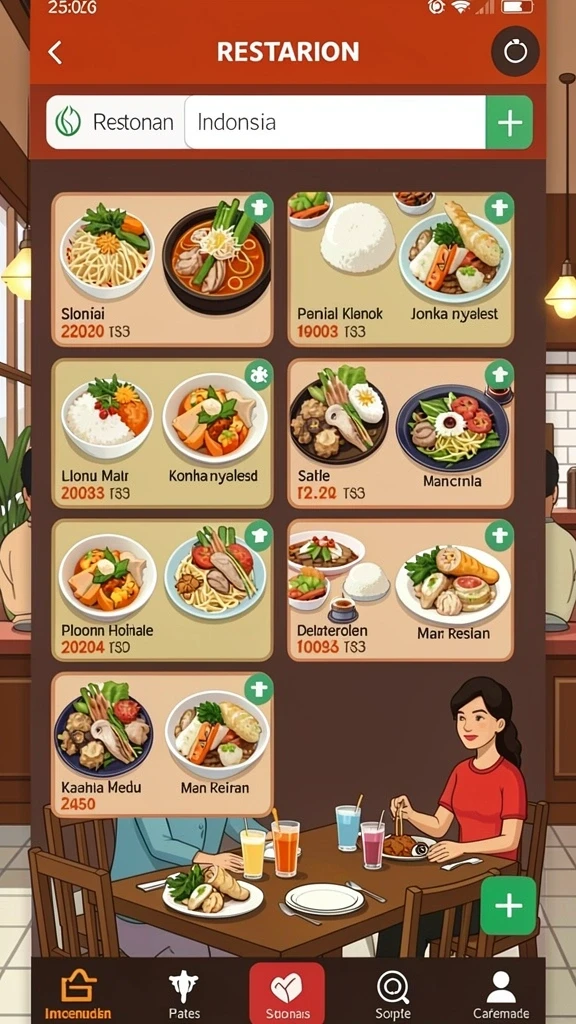Tap the floating green plus button
Screen dimensions: 576x1024
[x=508, y=906]
